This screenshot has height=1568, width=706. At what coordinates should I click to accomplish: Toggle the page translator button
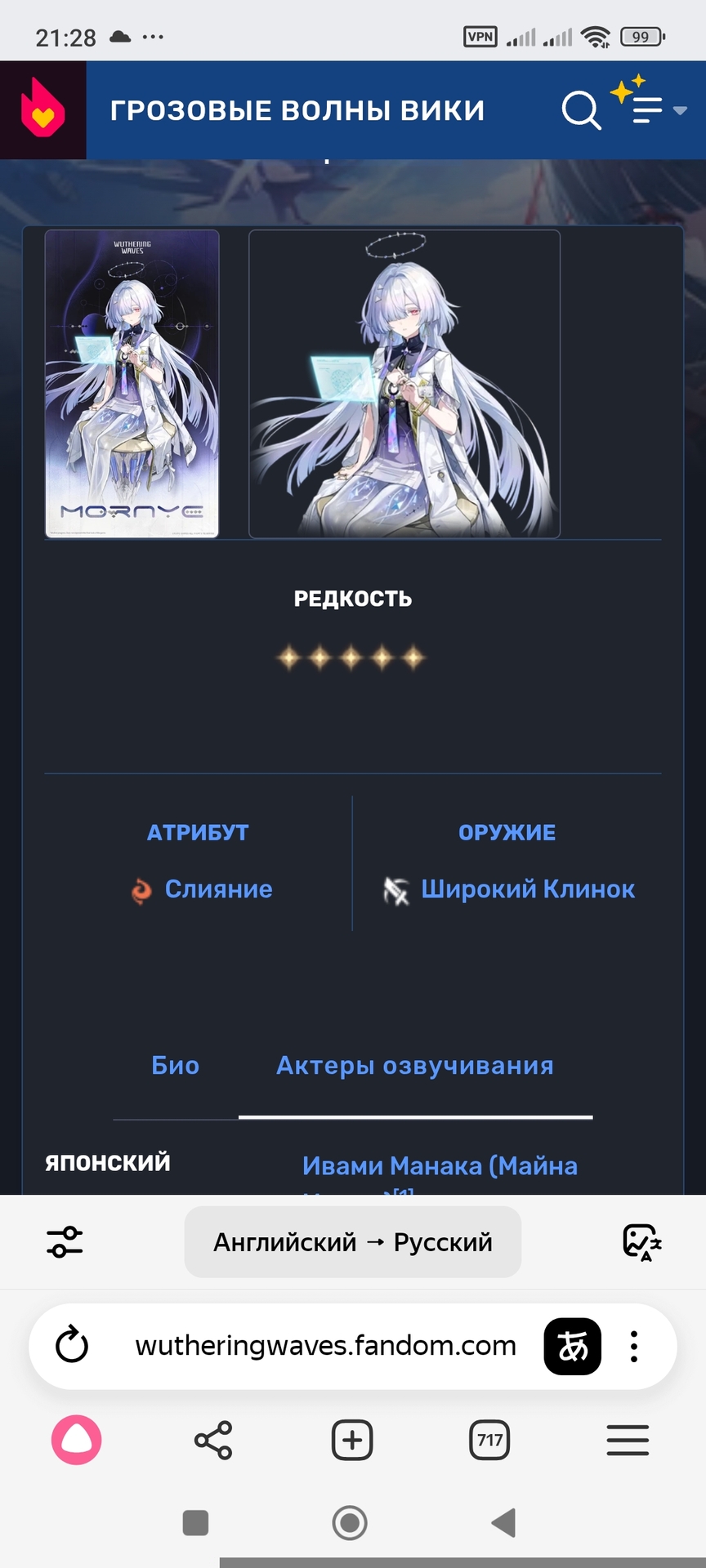(x=573, y=1346)
